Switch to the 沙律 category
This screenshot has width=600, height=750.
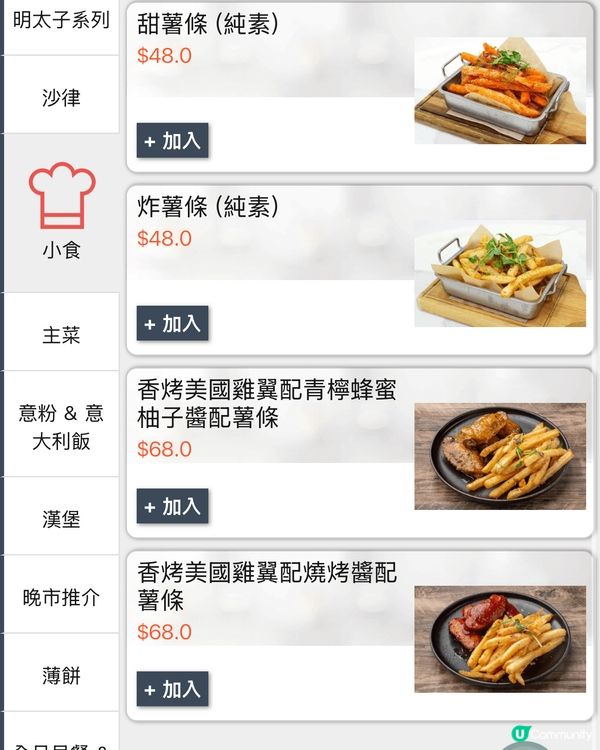61,98
